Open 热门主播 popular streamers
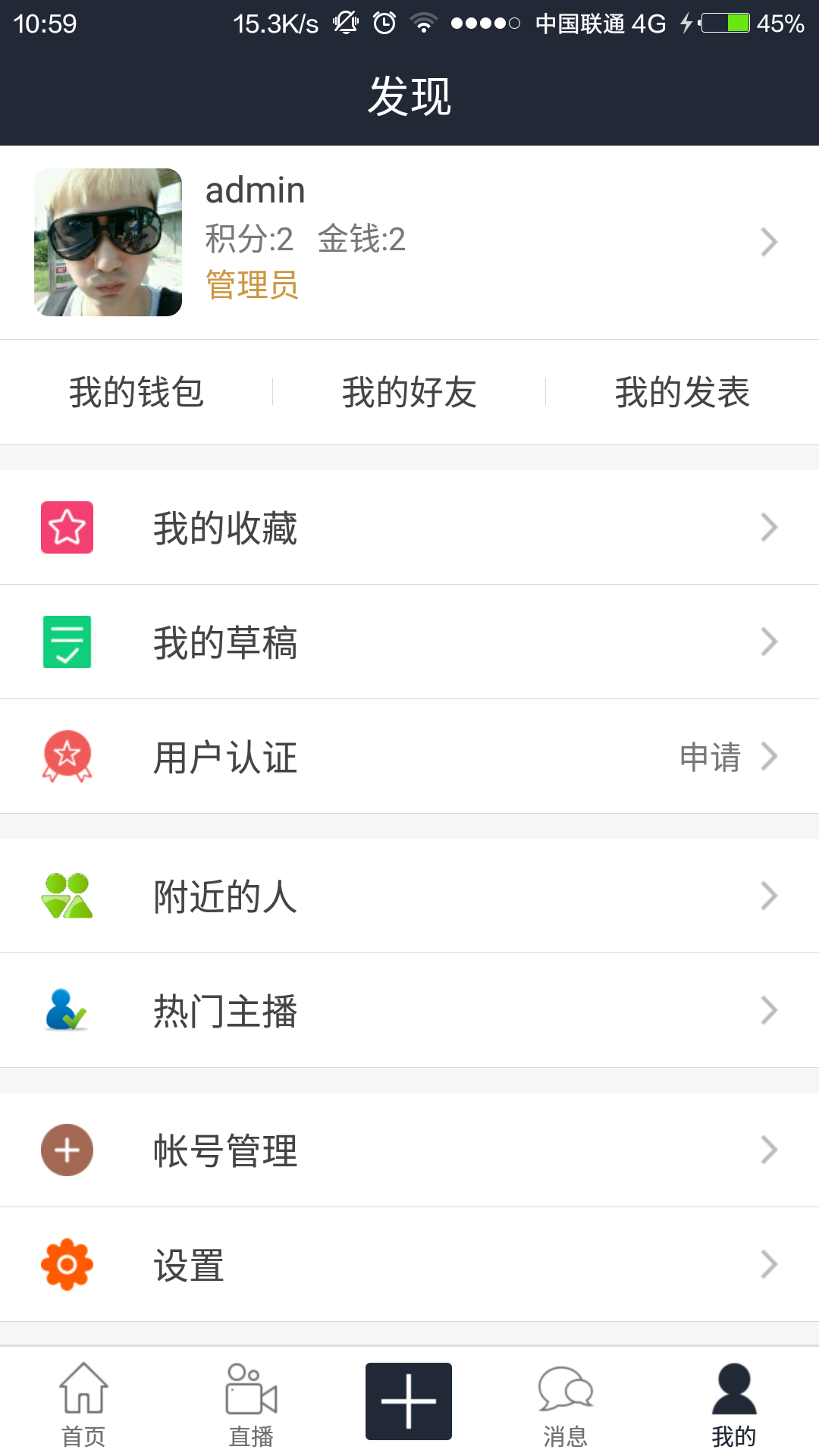 pos(409,1011)
